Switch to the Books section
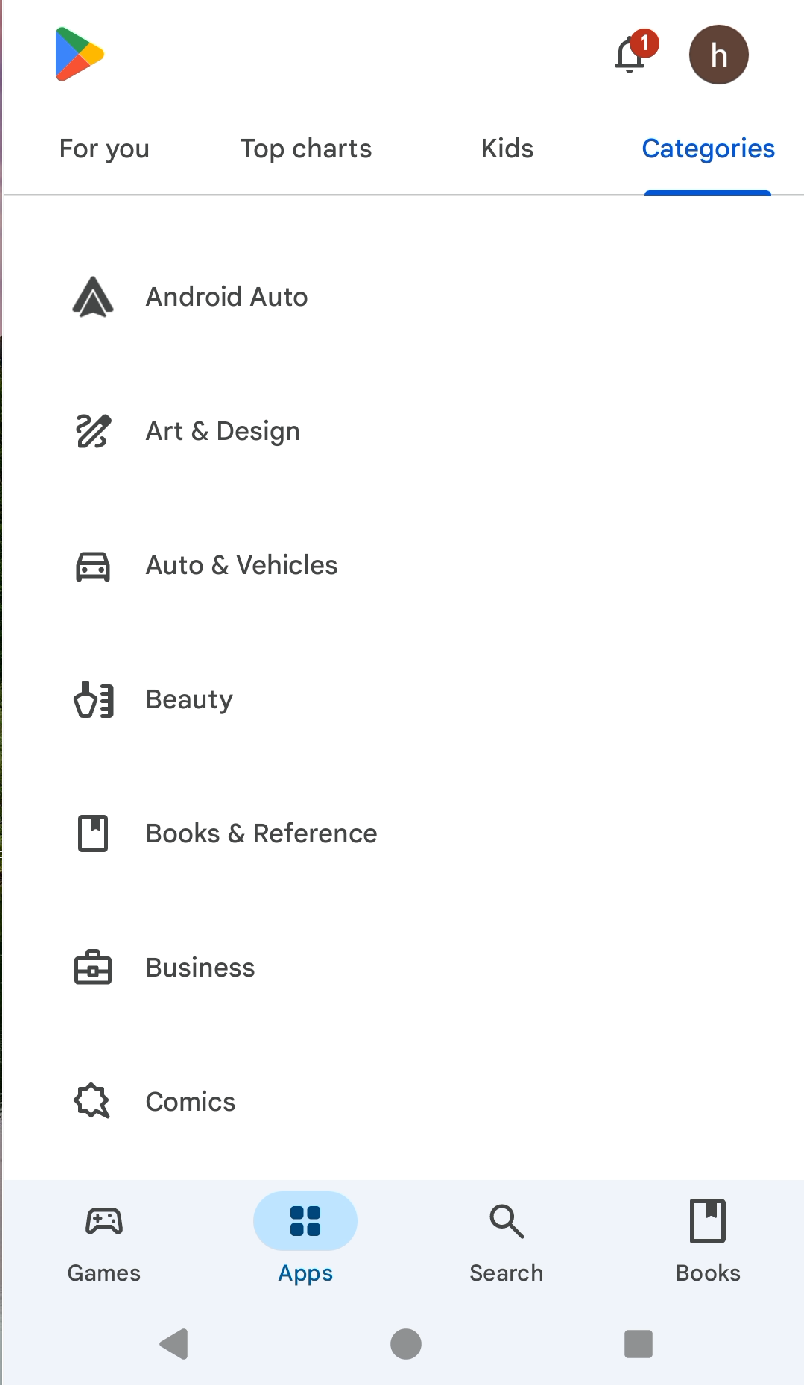This screenshot has width=804, height=1385. click(x=708, y=1242)
